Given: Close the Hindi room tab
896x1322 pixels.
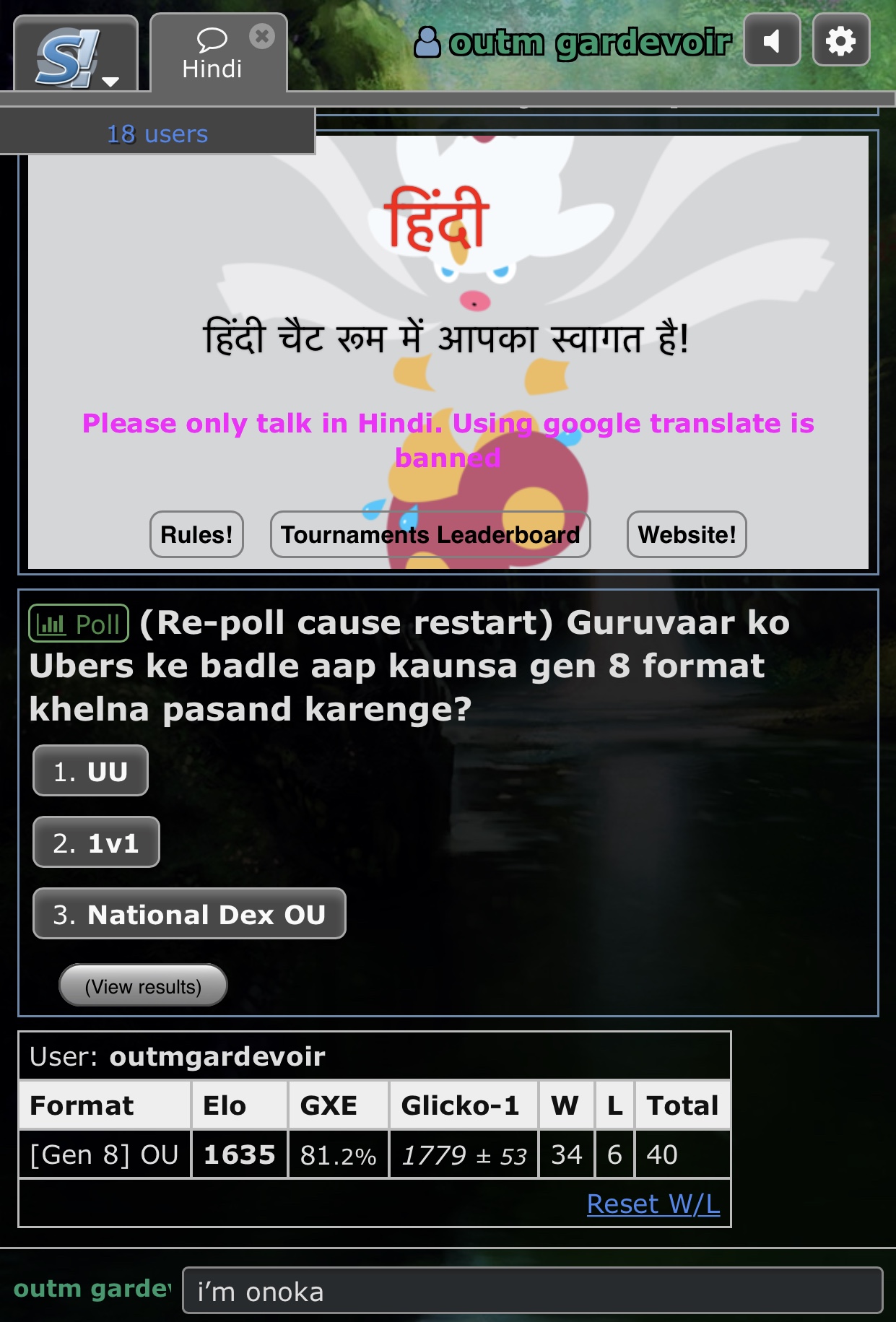Looking at the screenshot, I should 262,36.
